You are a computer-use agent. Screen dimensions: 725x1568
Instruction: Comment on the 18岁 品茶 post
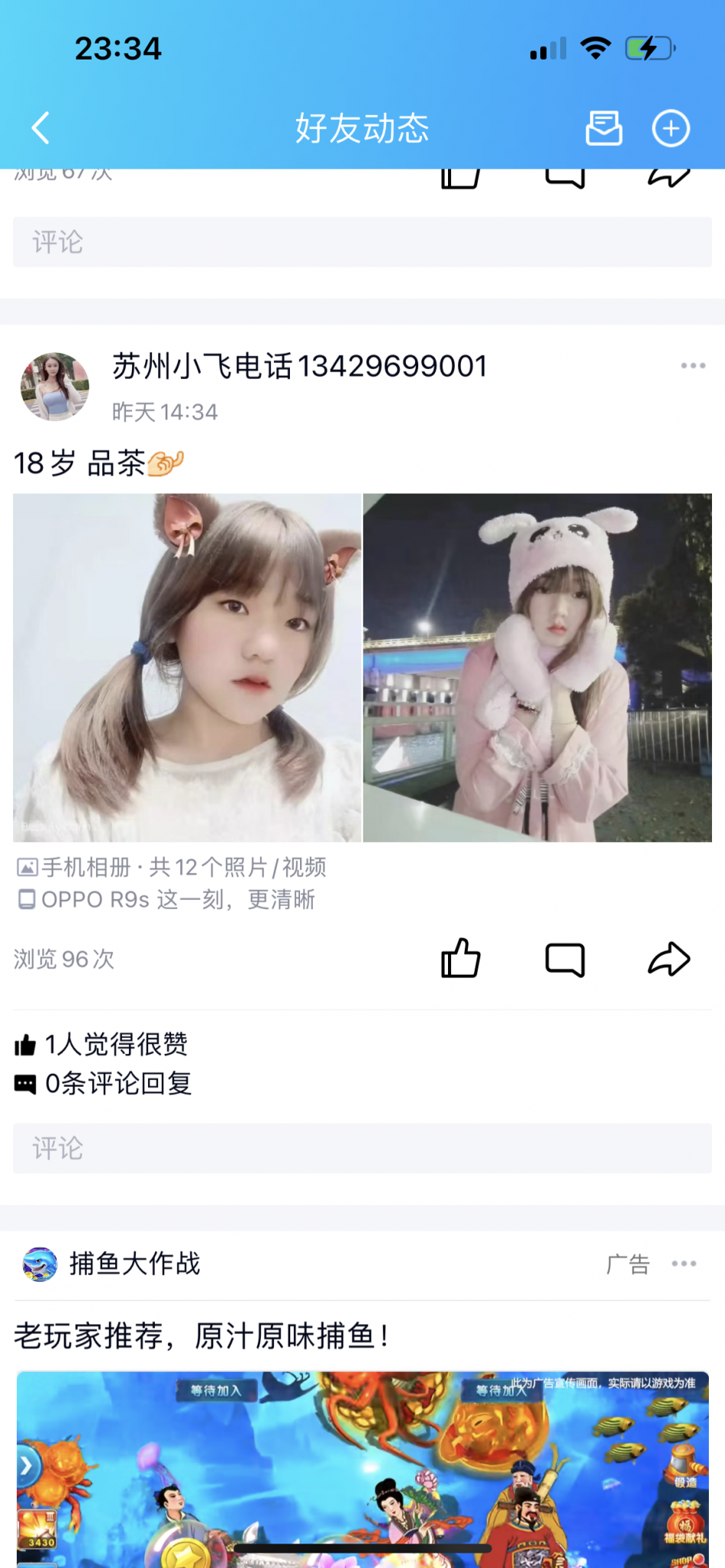tap(565, 959)
